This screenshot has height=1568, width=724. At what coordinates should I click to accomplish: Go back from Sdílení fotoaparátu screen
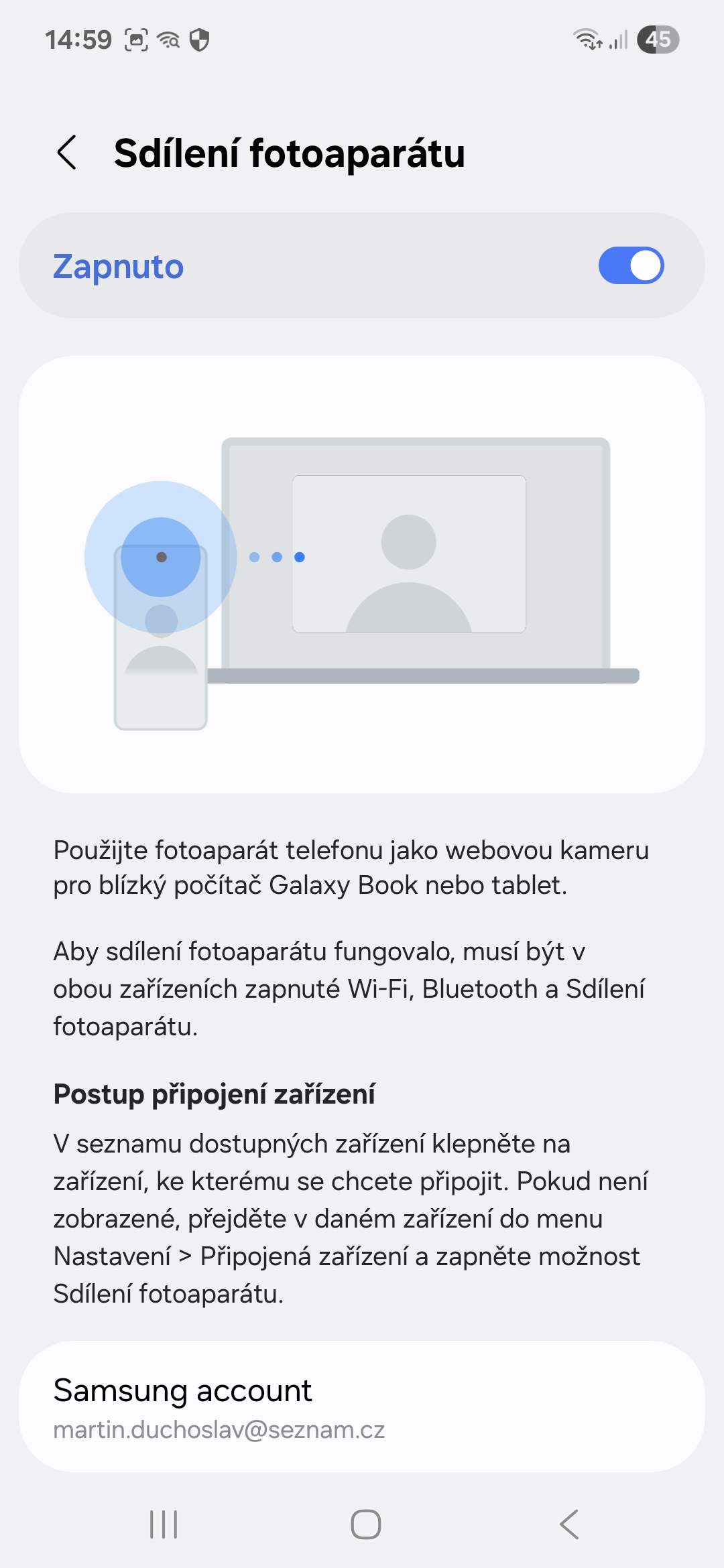click(x=66, y=152)
